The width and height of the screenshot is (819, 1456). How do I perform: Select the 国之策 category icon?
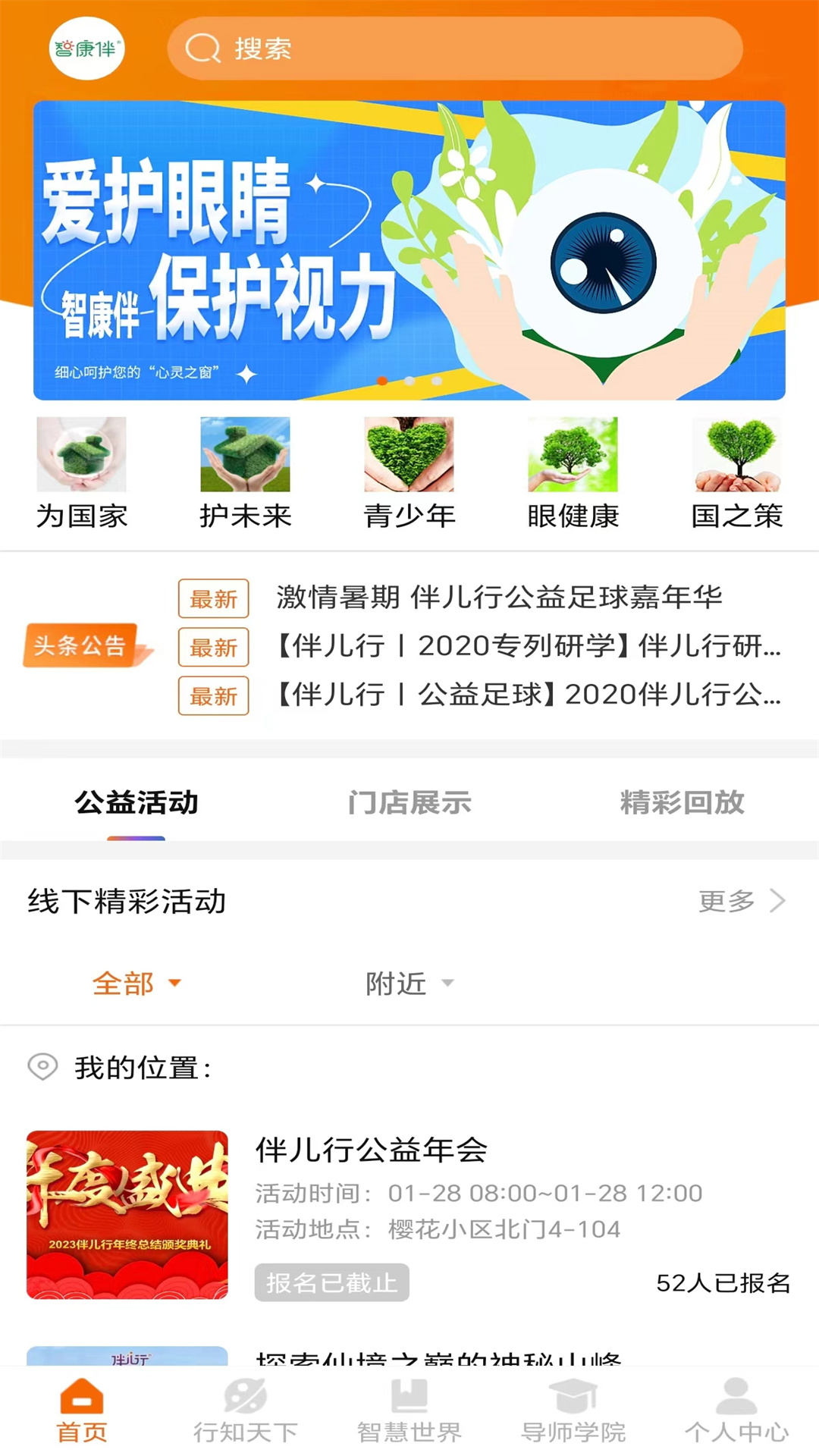pos(736,455)
